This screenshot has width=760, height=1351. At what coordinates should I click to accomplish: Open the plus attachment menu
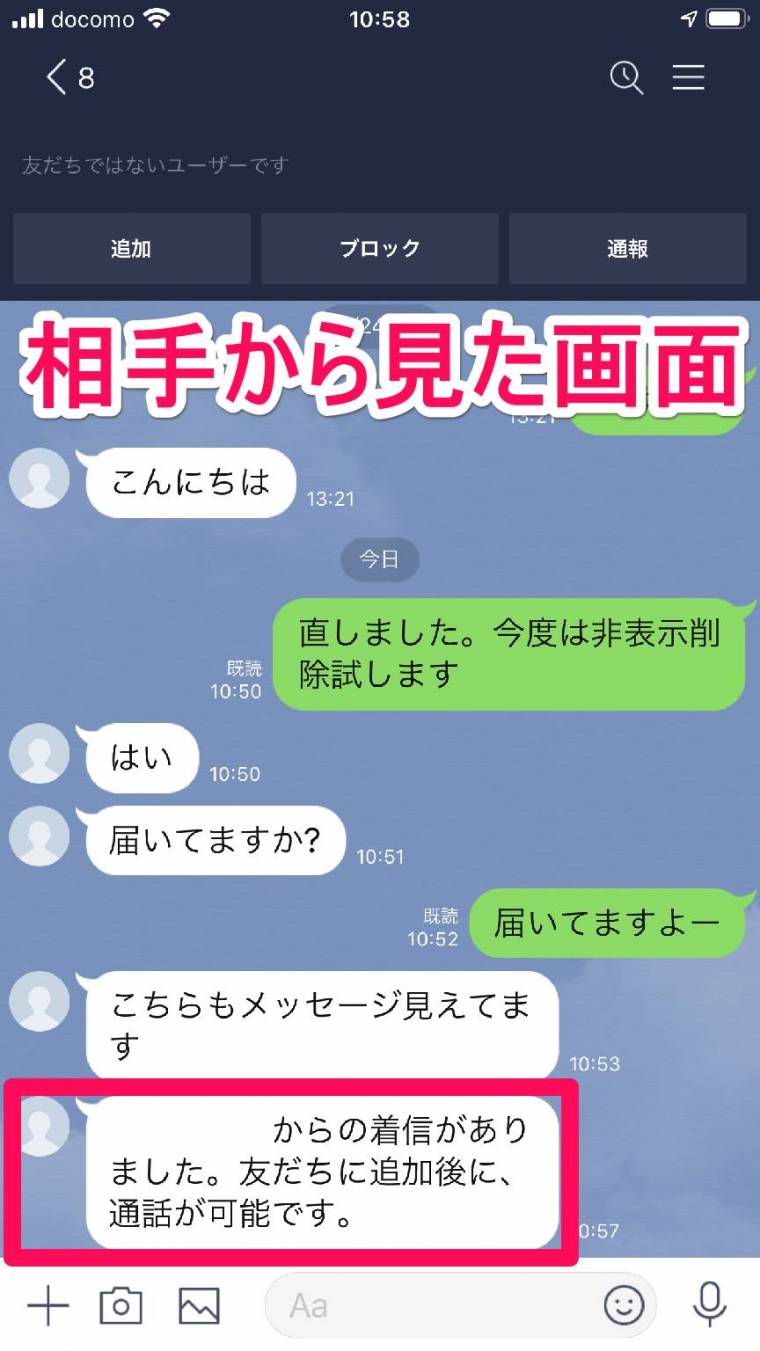(47, 1306)
